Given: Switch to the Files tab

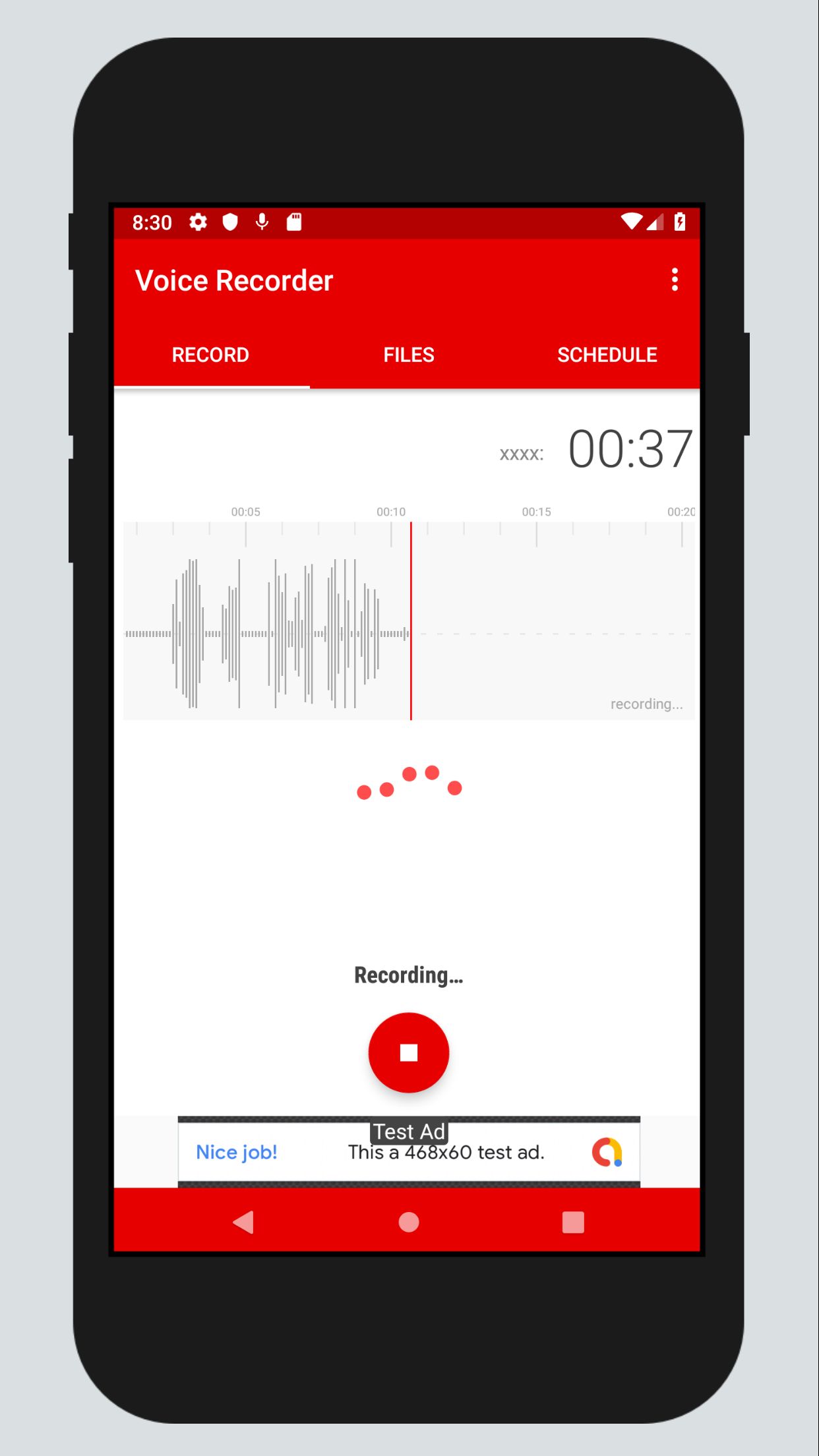Looking at the screenshot, I should (x=408, y=355).
